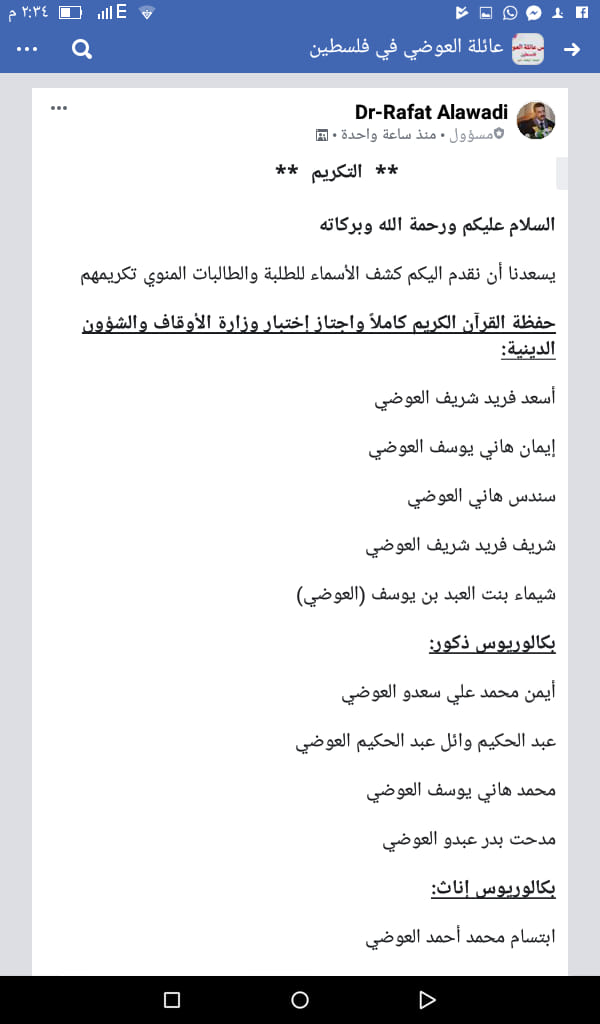
Task: Open search in the group header
Action: (82, 50)
